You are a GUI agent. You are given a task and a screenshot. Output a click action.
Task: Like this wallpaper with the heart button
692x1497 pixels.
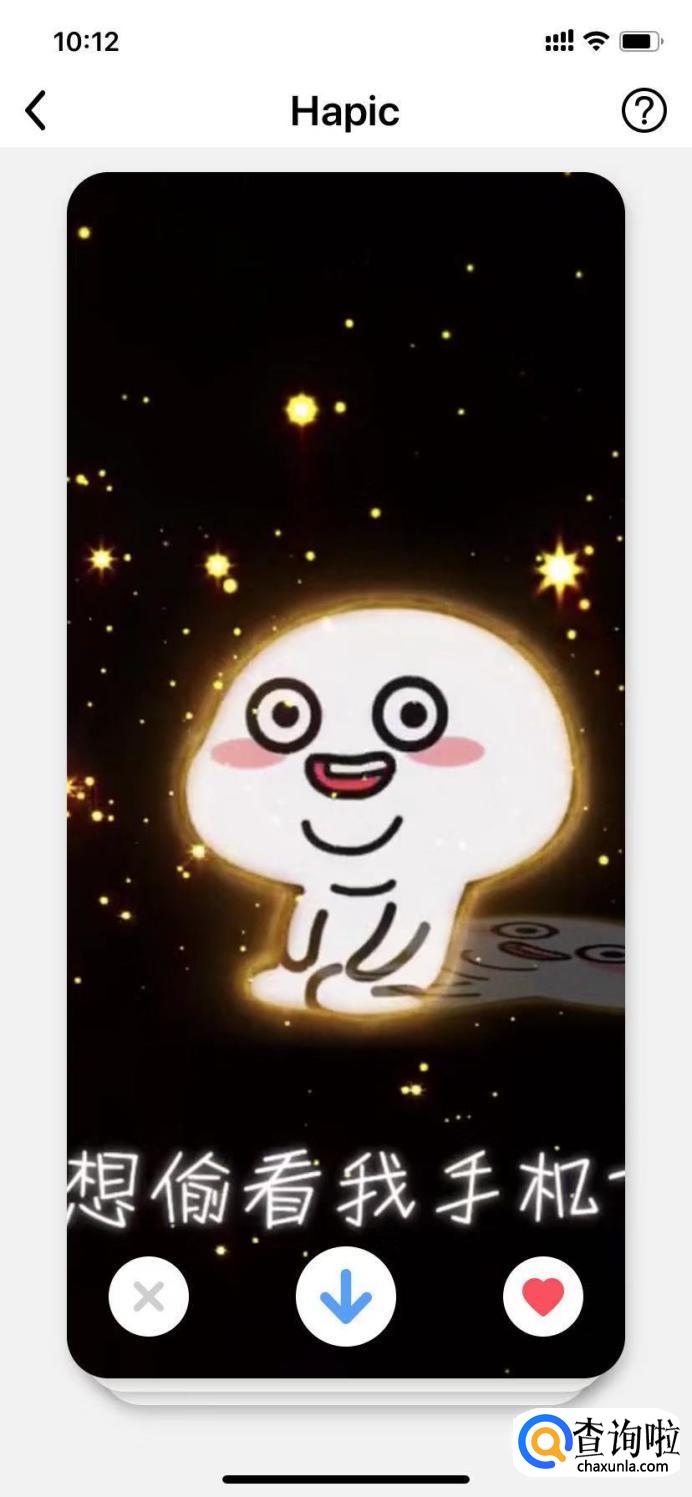click(x=543, y=1297)
